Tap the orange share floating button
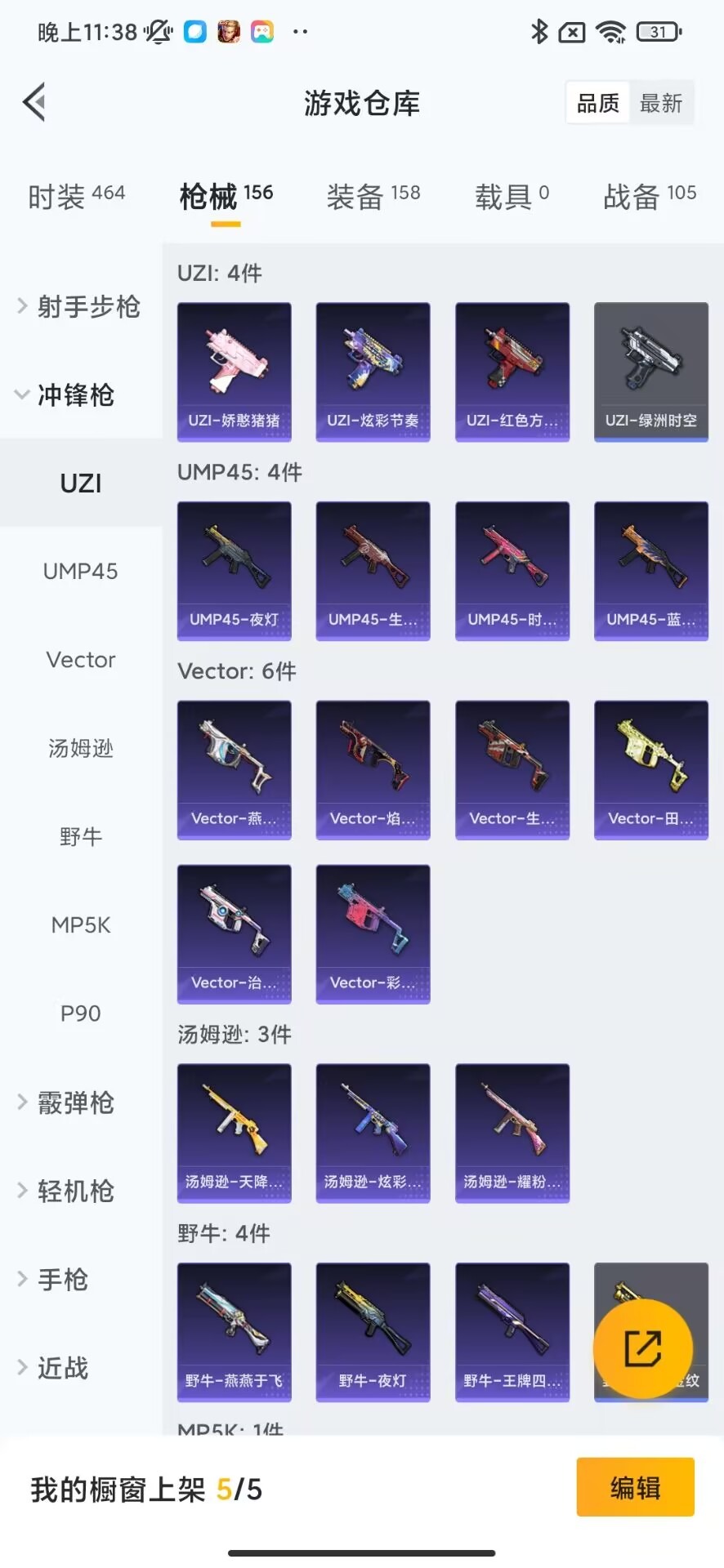724x1568 pixels. coord(642,1348)
